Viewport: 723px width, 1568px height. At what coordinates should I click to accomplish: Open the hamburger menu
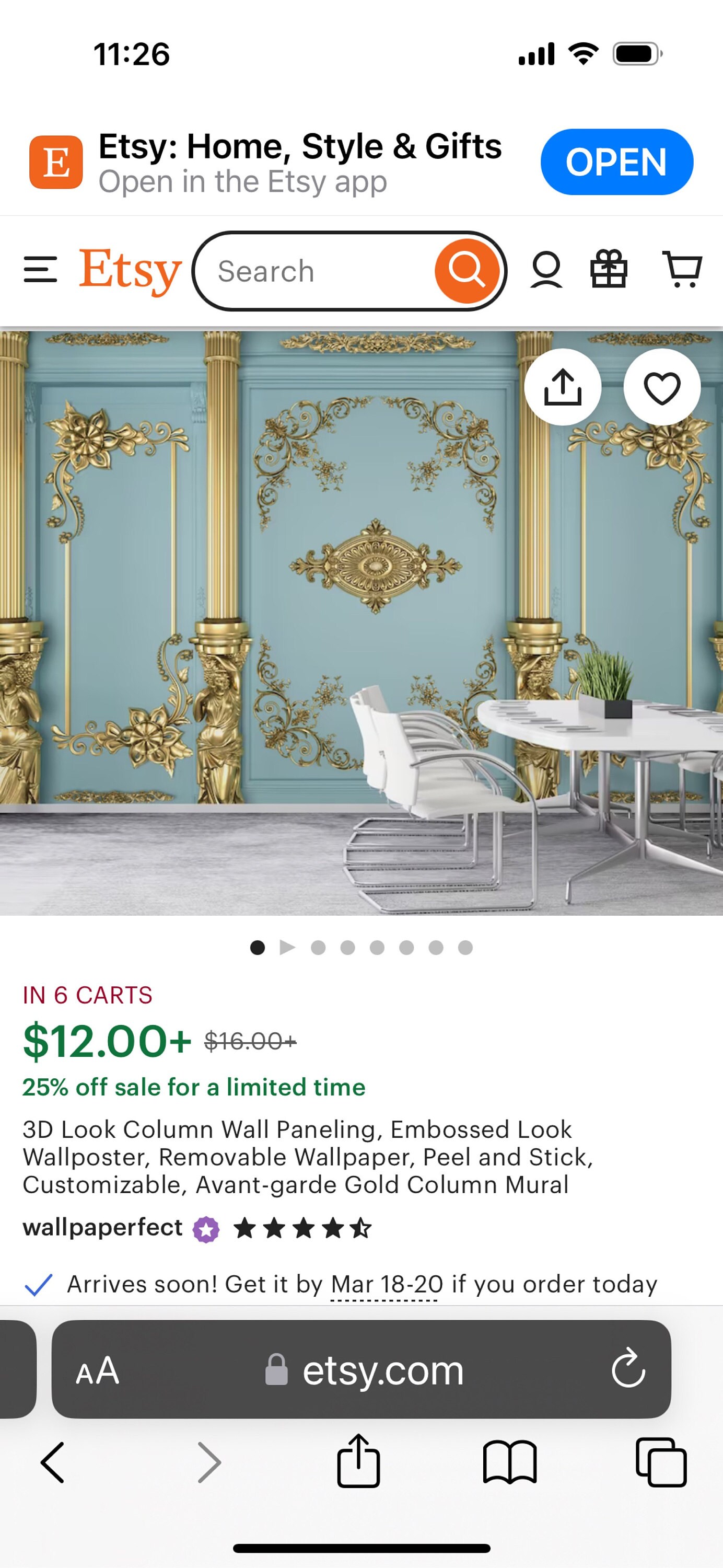pyautogui.click(x=40, y=270)
